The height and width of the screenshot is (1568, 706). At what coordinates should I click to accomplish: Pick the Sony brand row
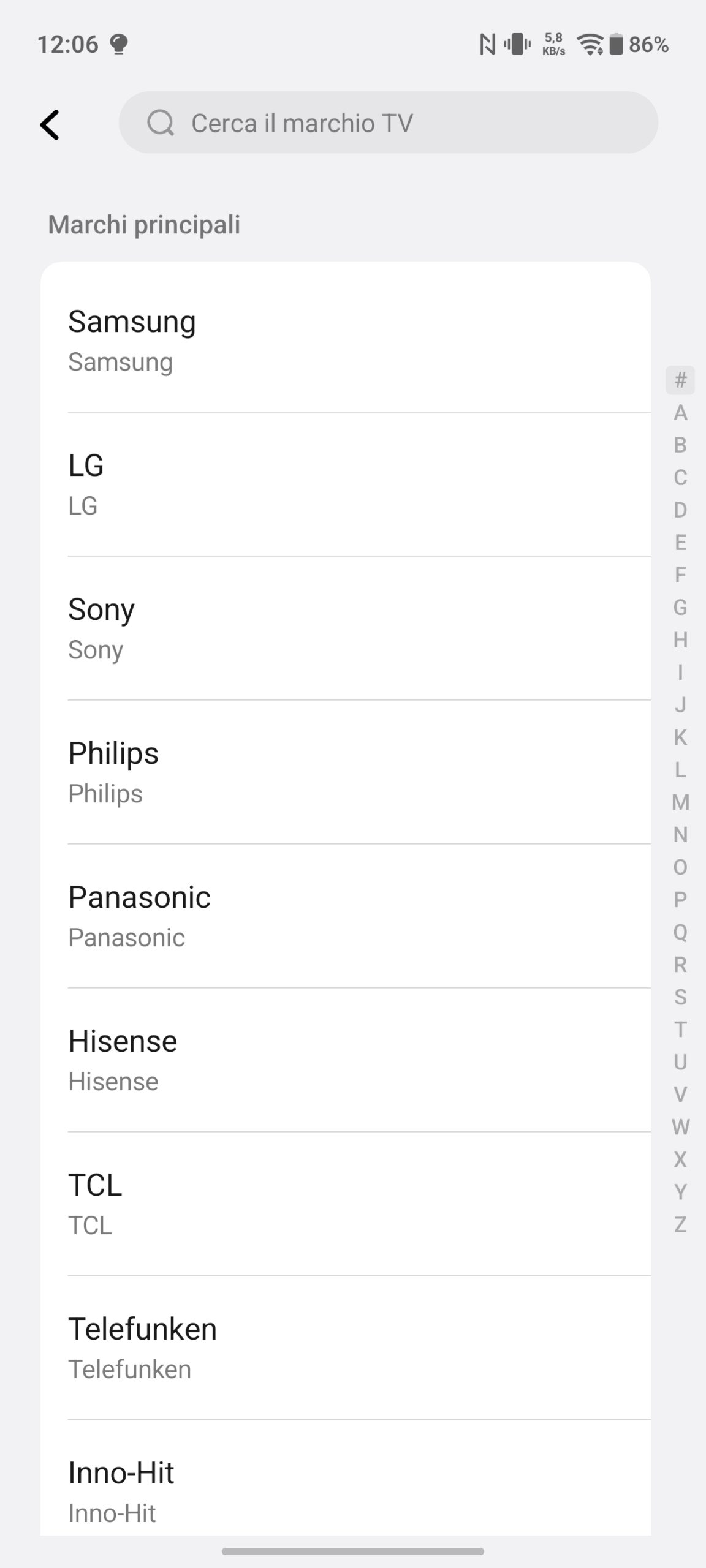[x=346, y=628]
